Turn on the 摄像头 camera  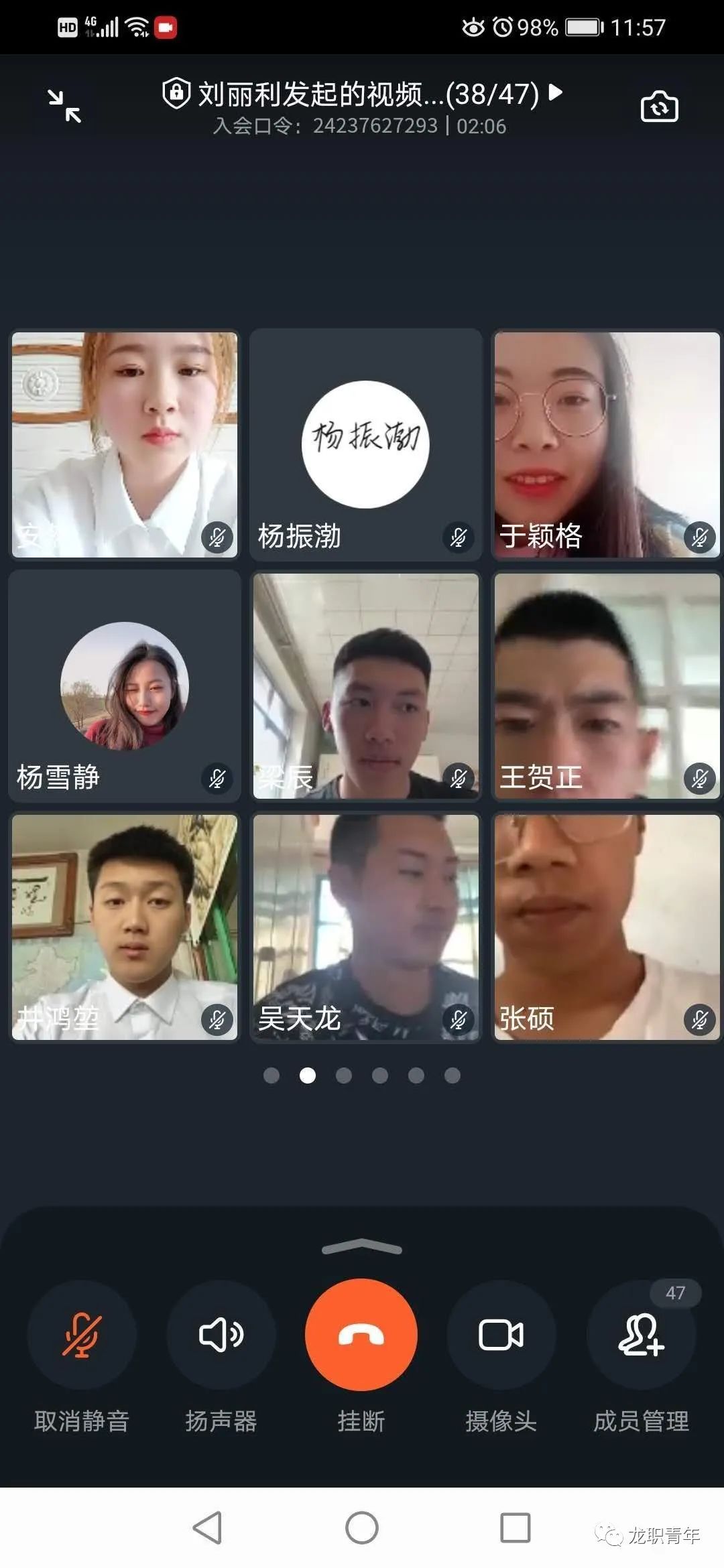pyautogui.click(x=501, y=1334)
